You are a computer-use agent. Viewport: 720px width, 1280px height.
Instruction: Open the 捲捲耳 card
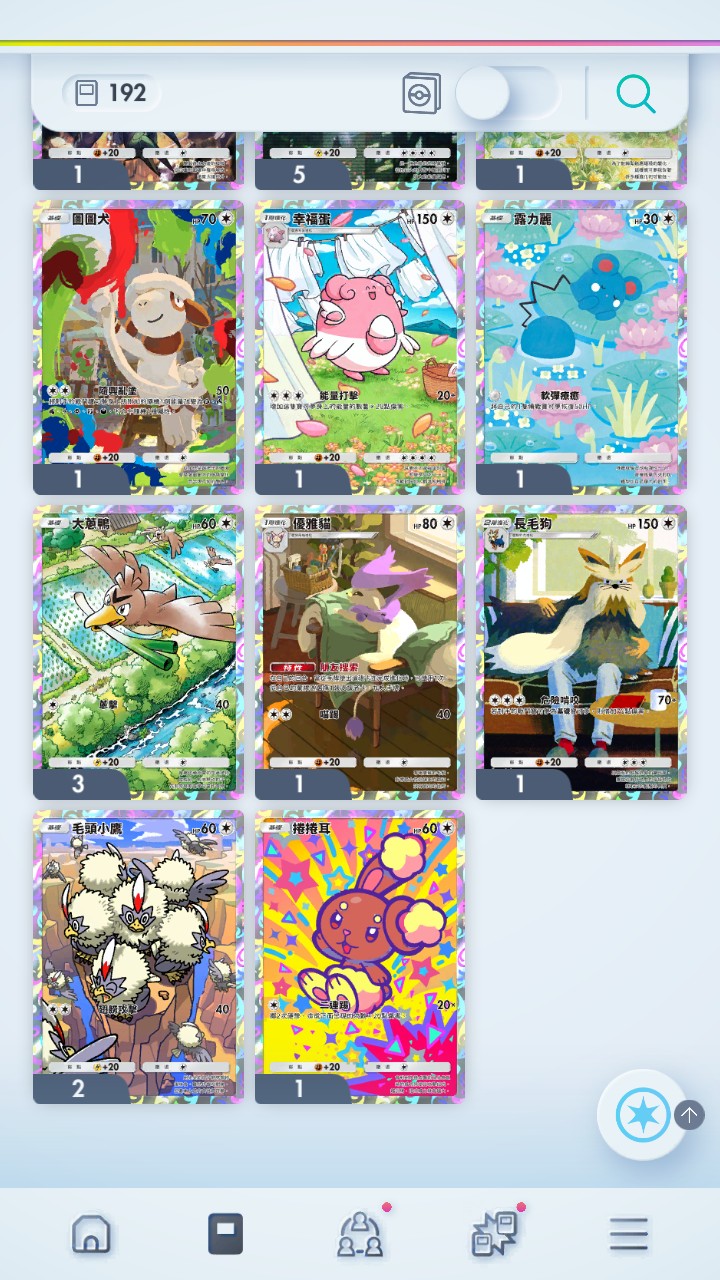[360, 955]
